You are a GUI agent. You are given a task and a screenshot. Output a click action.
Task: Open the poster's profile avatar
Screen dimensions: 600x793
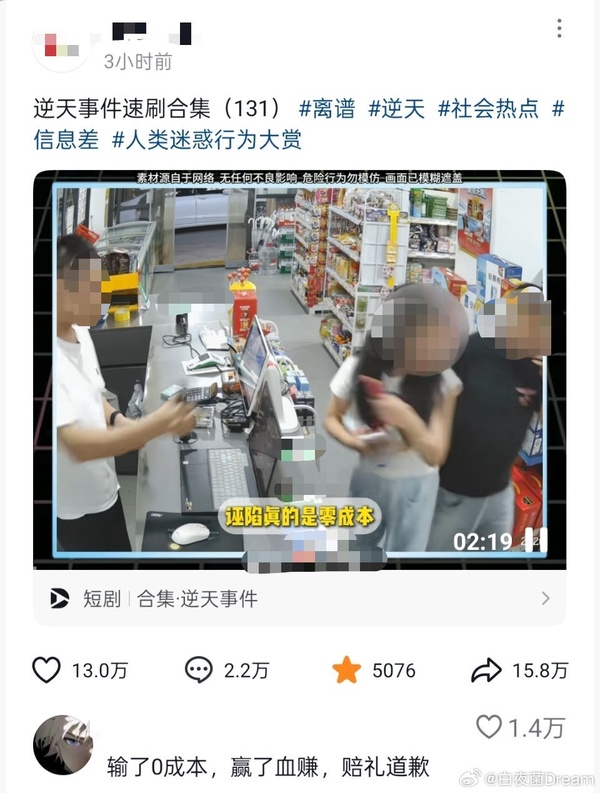click(x=62, y=45)
